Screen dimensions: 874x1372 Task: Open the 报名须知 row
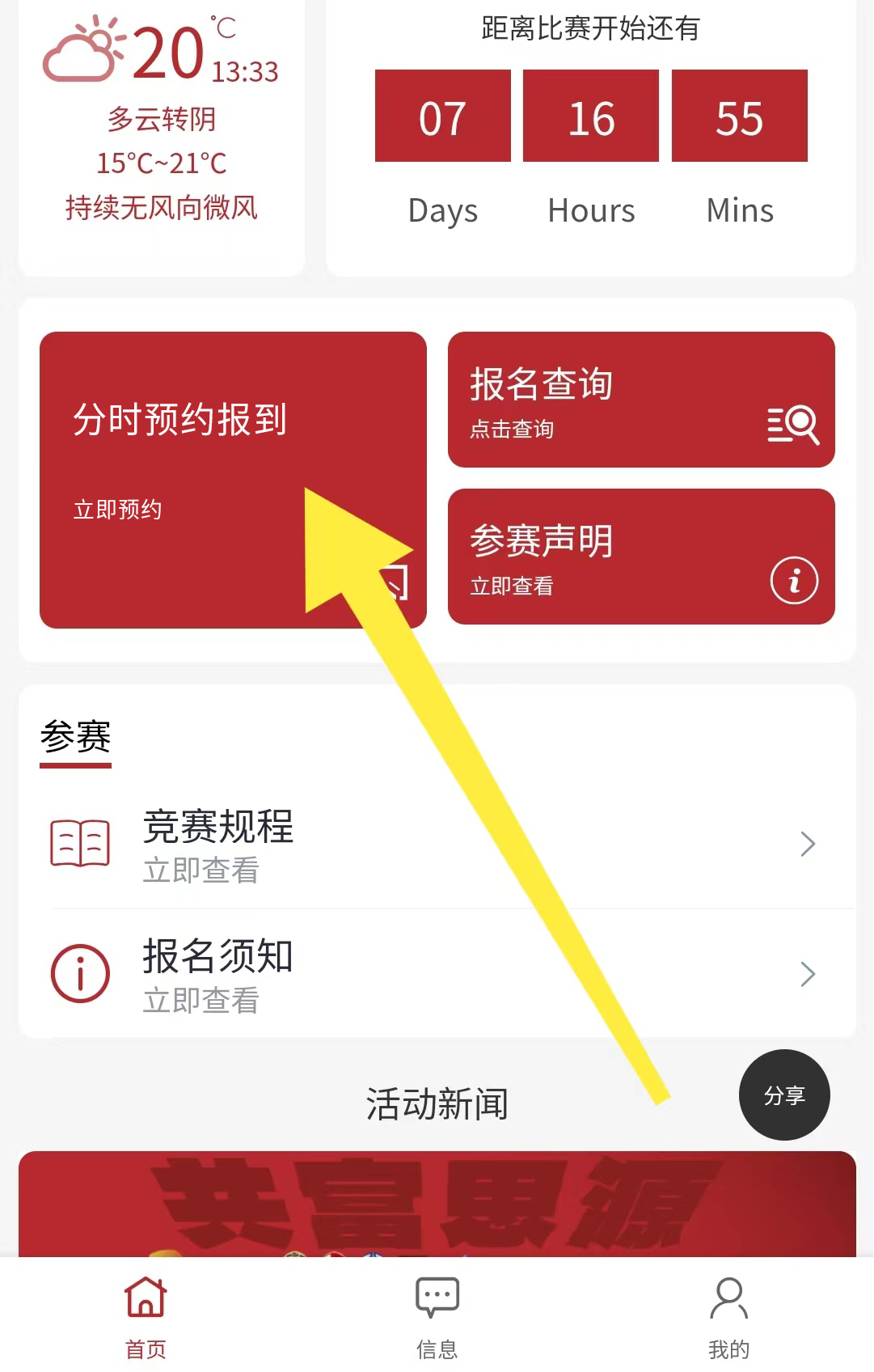click(x=437, y=974)
